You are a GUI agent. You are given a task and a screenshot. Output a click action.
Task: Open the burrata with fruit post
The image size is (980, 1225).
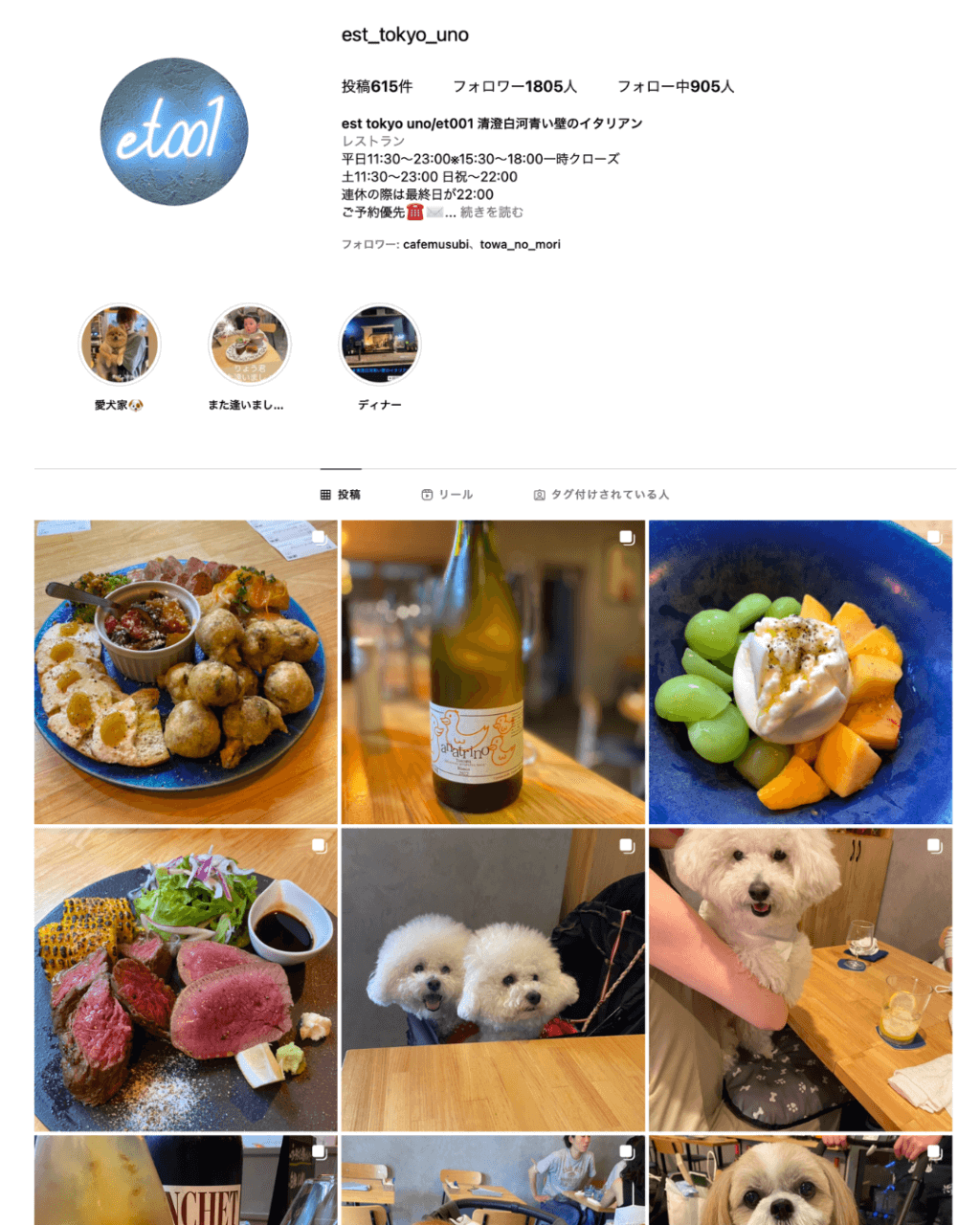click(x=800, y=672)
